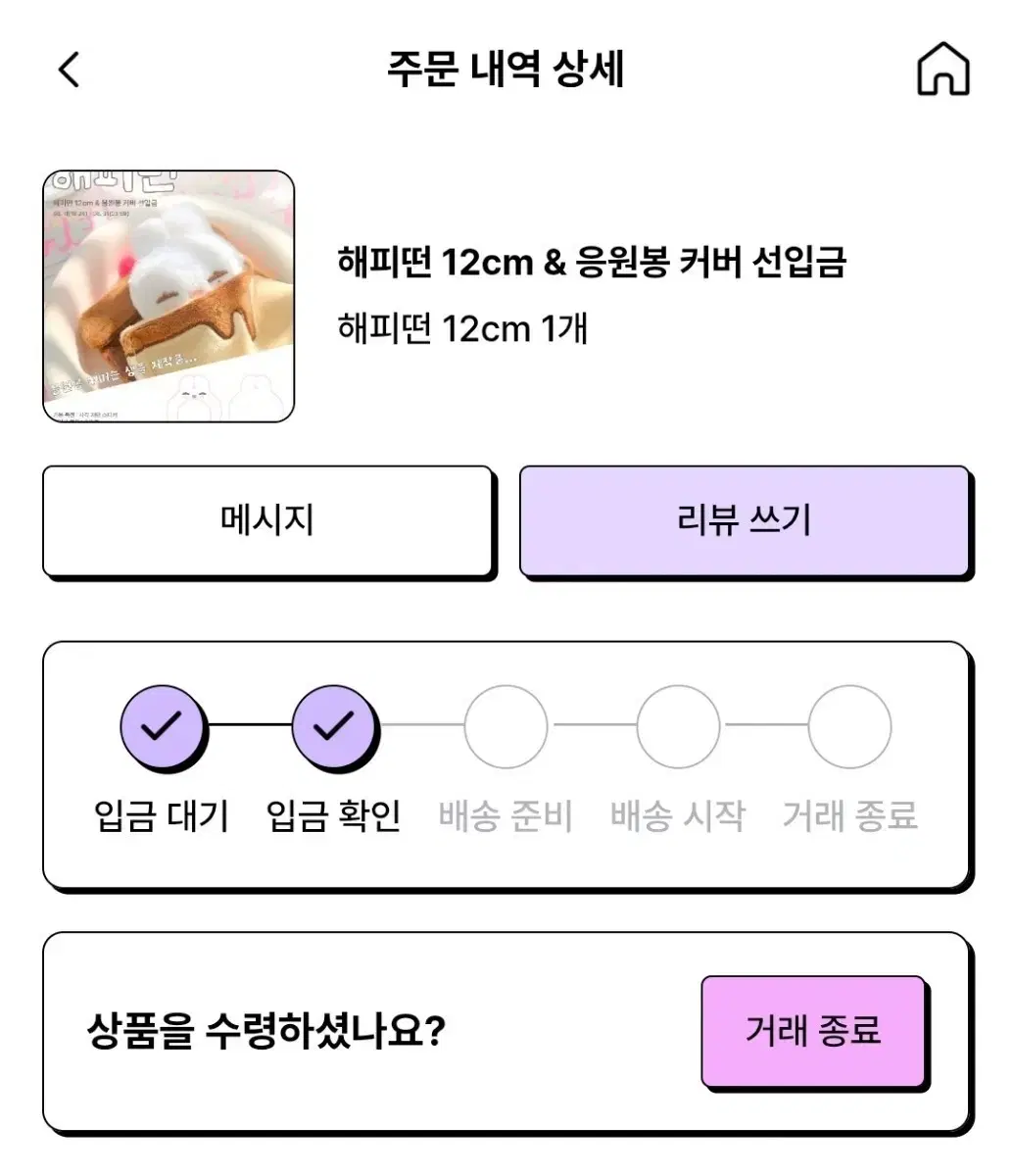Screen dimensions: 1012x1176
Task: Select the 배송 시작 progress circle
Action: point(677,725)
